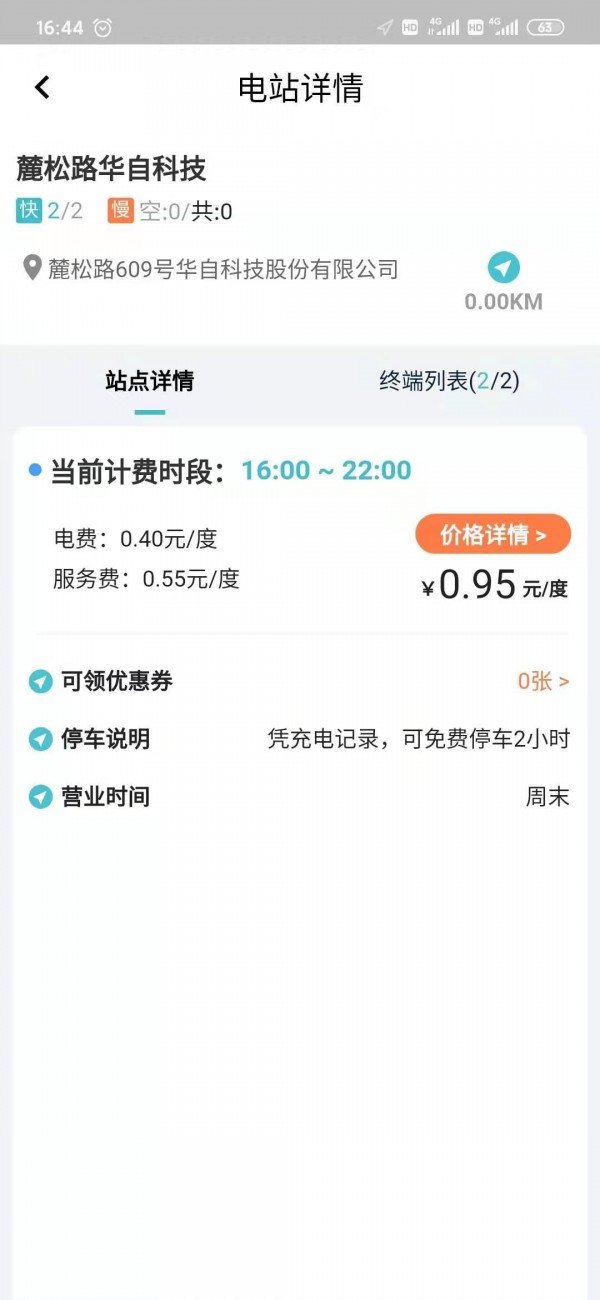Switch to the 终端列表 tab
Viewport: 600px width, 1300px height.
click(449, 381)
